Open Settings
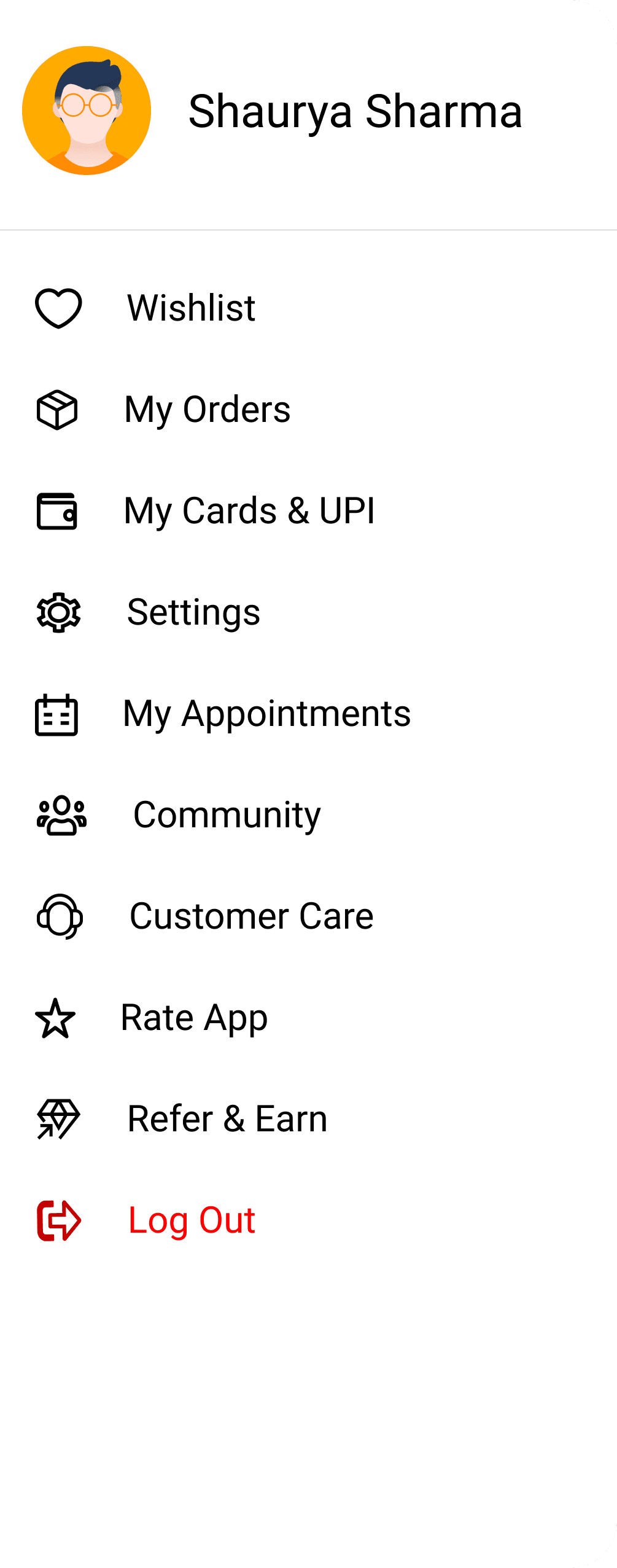 193,612
